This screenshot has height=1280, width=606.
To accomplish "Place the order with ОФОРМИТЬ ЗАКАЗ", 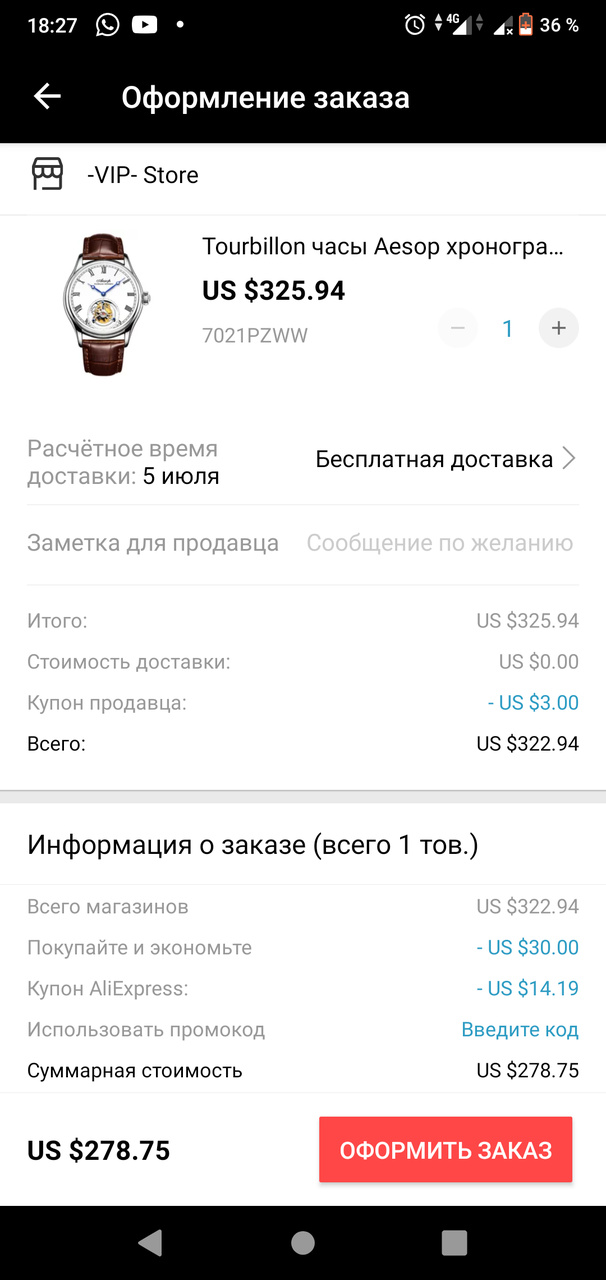I will (x=445, y=1150).
